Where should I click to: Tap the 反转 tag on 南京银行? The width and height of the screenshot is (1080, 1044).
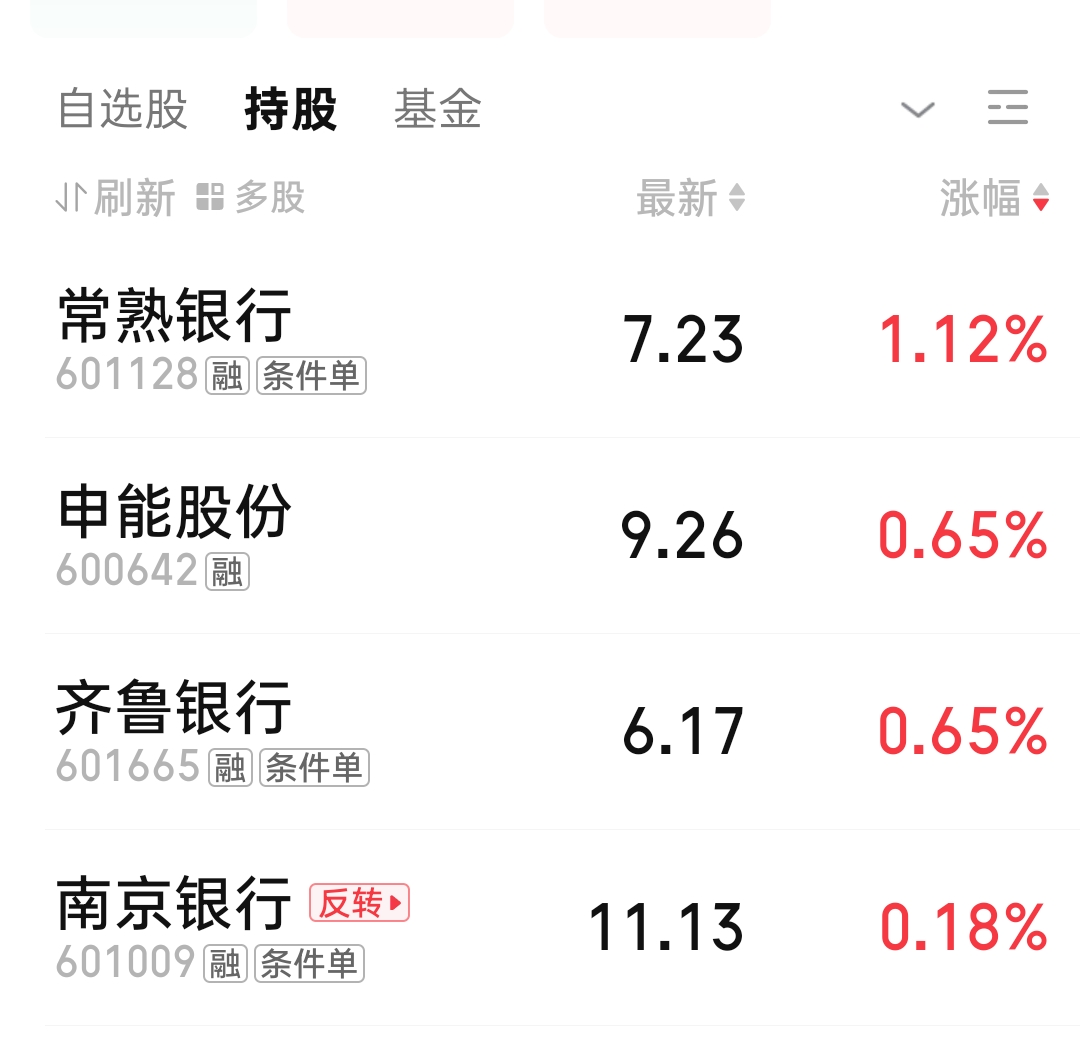point(360,903)
